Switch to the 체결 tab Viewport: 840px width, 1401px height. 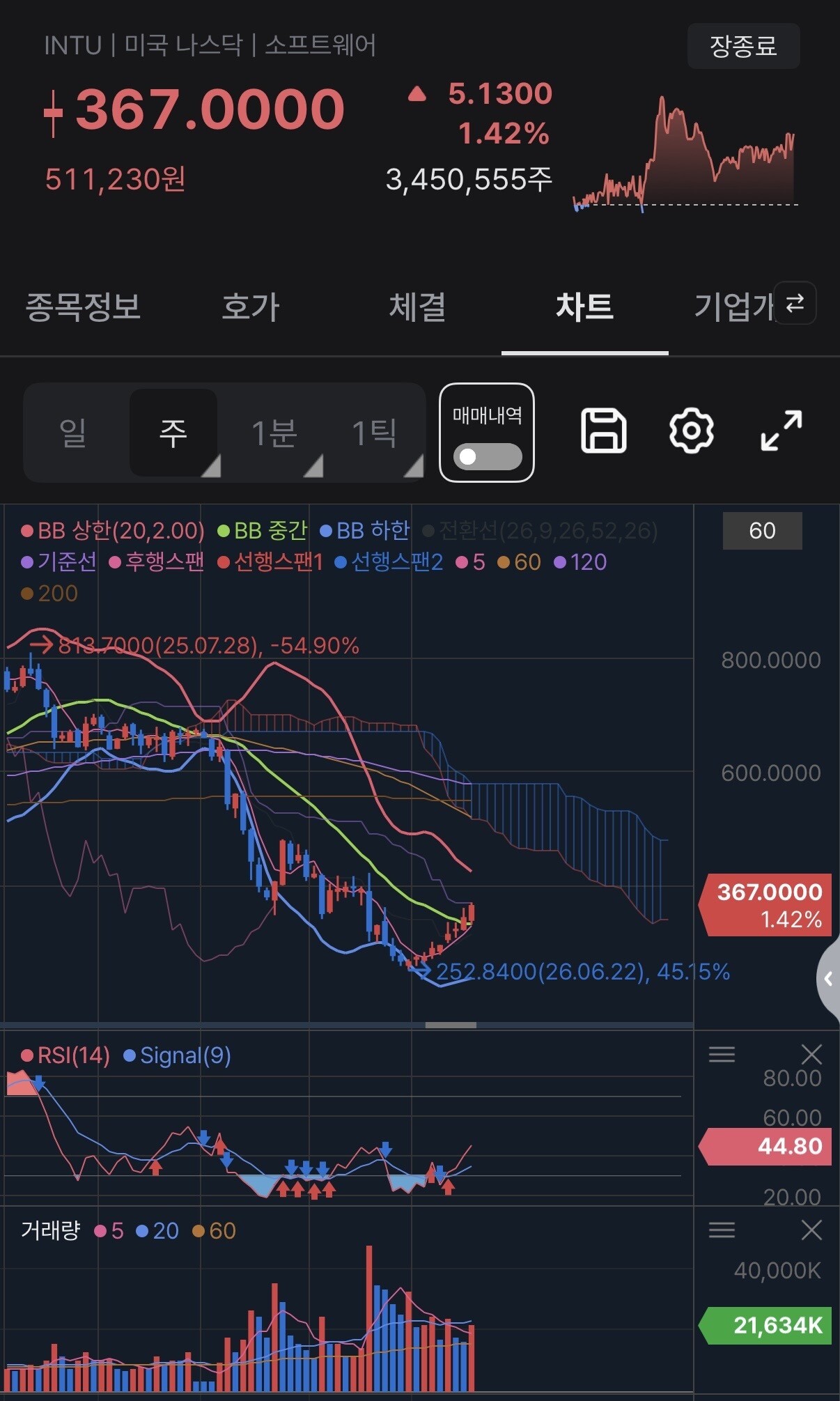tap(418, 307)
